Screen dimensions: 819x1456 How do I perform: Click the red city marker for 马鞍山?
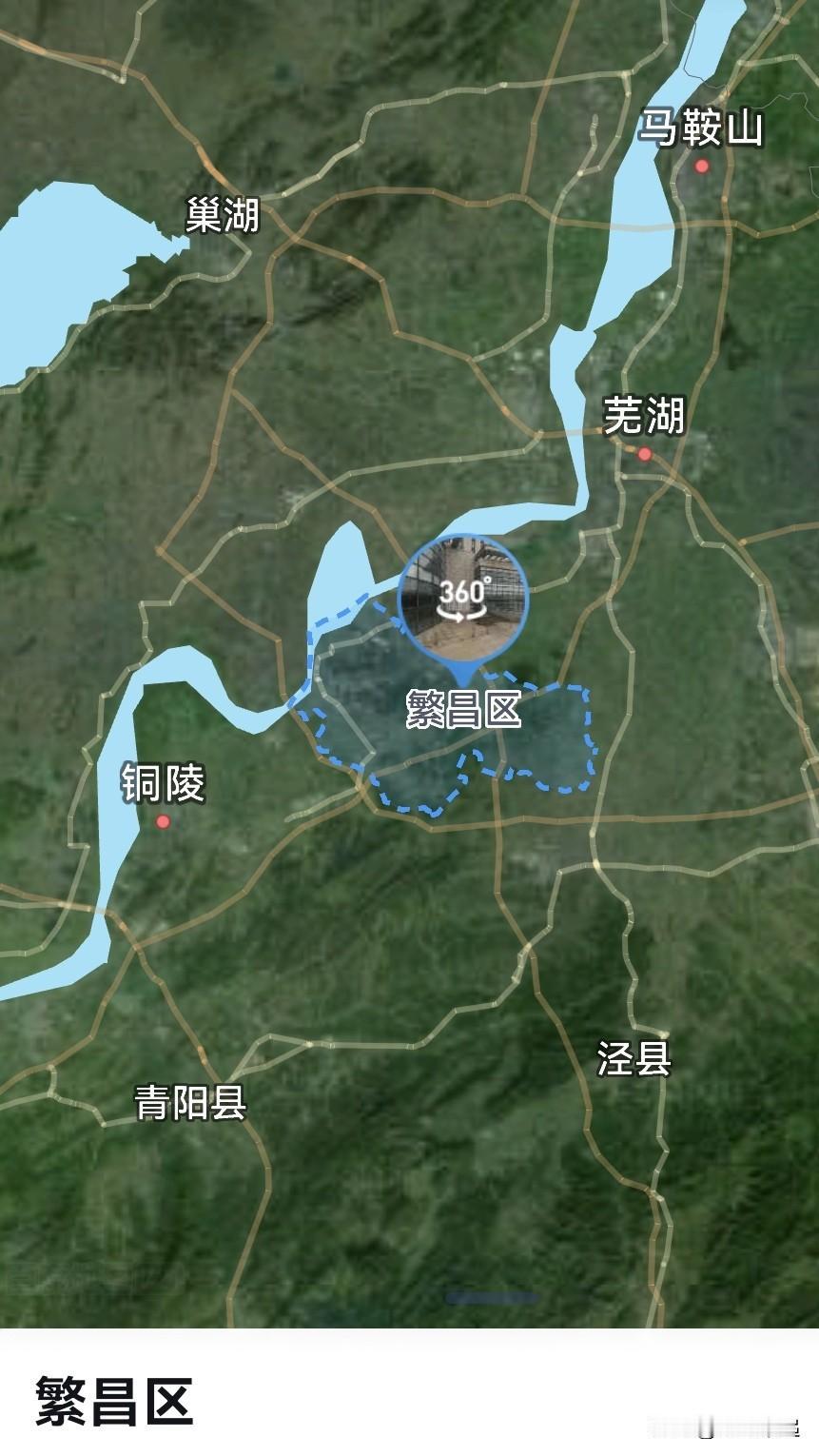tap(704, 164)
